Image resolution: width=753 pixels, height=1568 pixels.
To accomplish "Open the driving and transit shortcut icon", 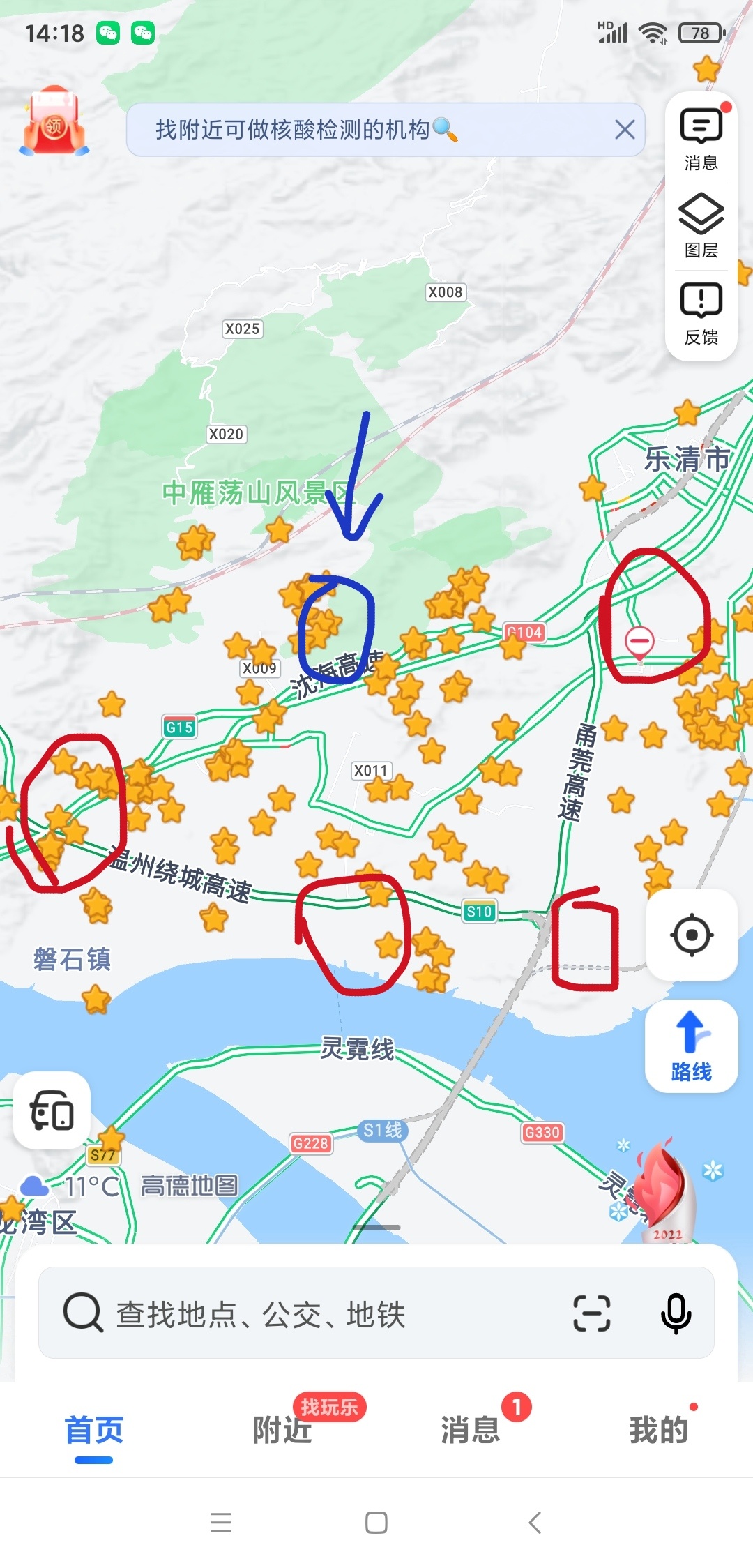I will pyautogui.click(x=52, y=1110).
